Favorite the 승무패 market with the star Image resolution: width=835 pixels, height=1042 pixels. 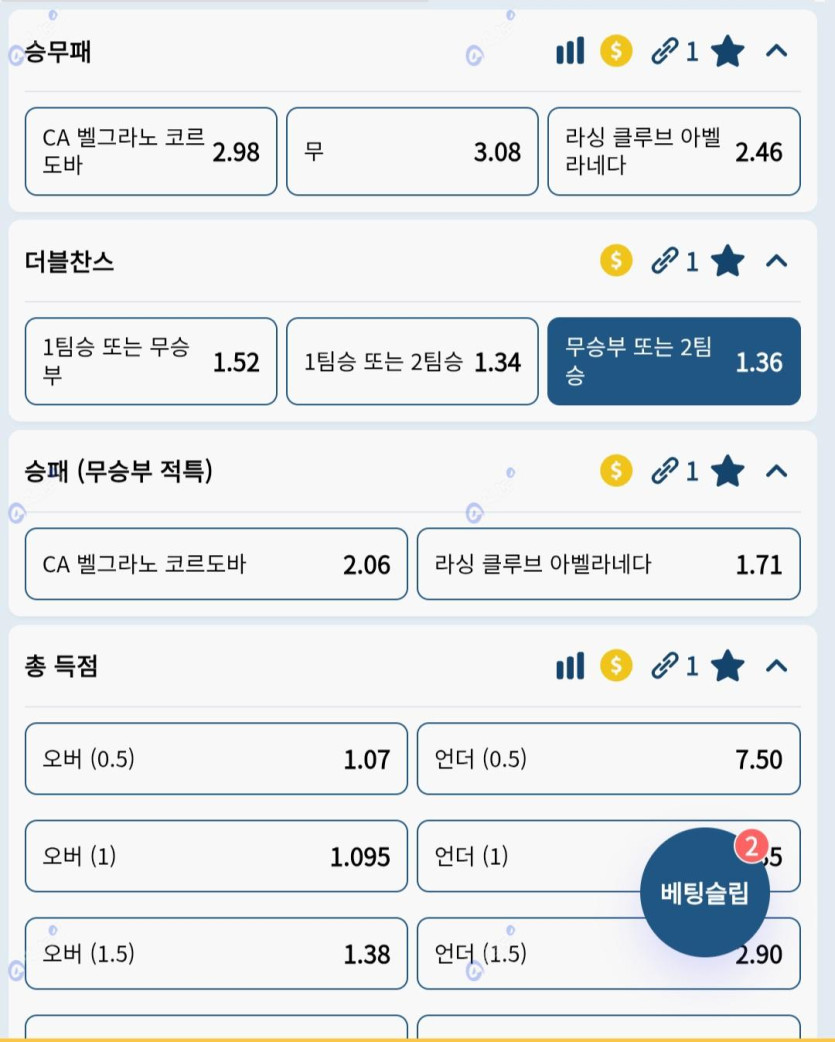[727, 51]
